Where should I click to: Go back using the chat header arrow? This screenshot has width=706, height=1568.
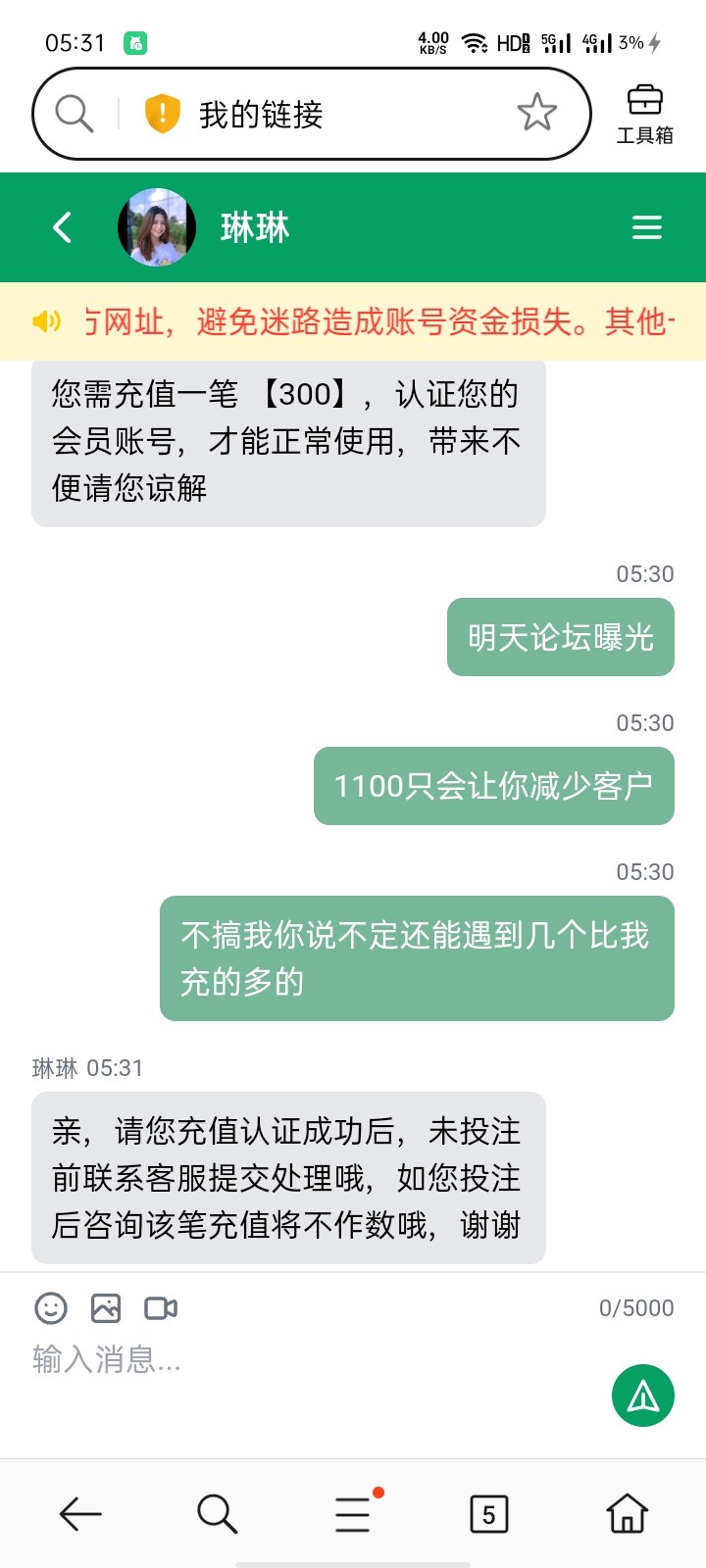coord(62,226)
